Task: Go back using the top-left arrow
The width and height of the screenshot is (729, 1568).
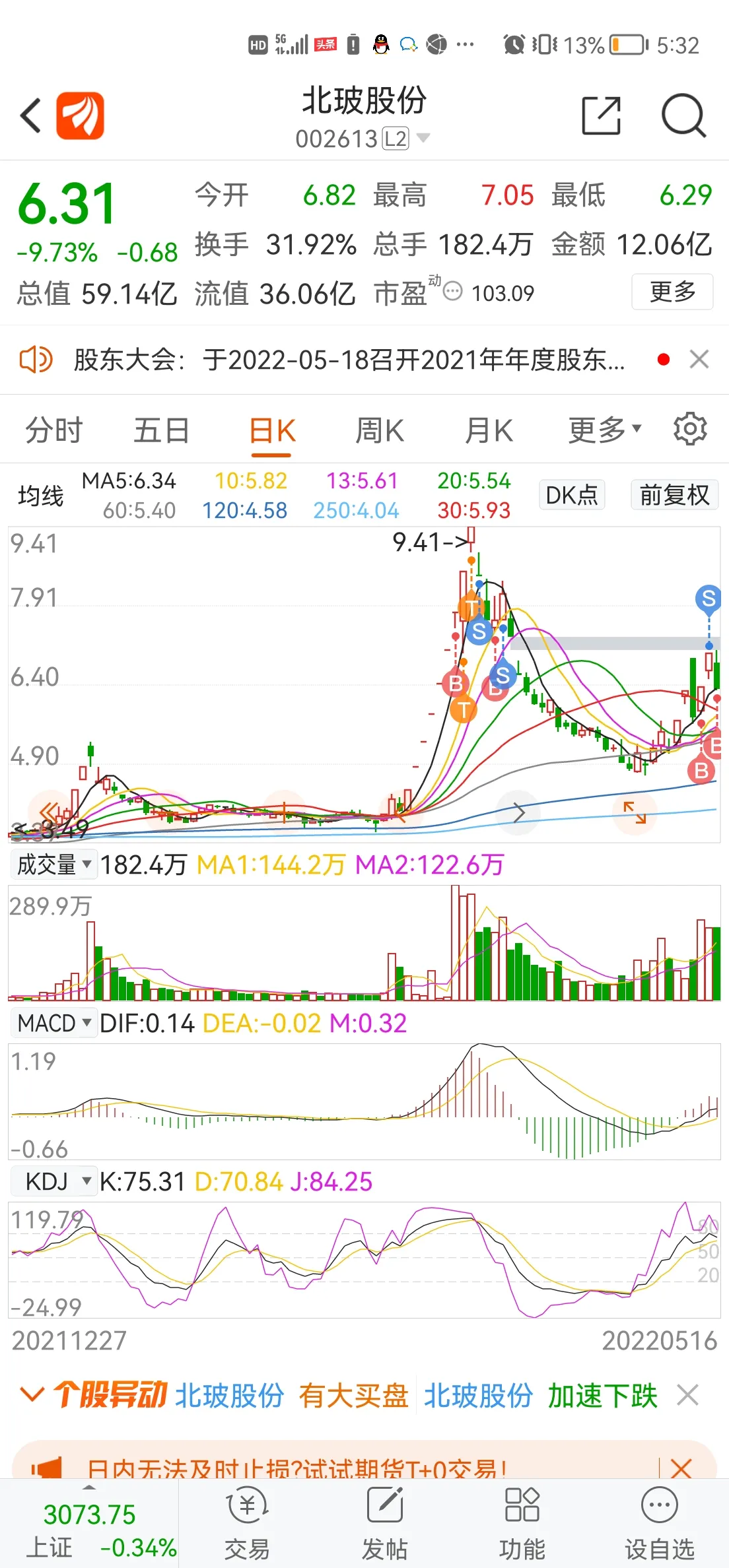Action: point(31,116)
